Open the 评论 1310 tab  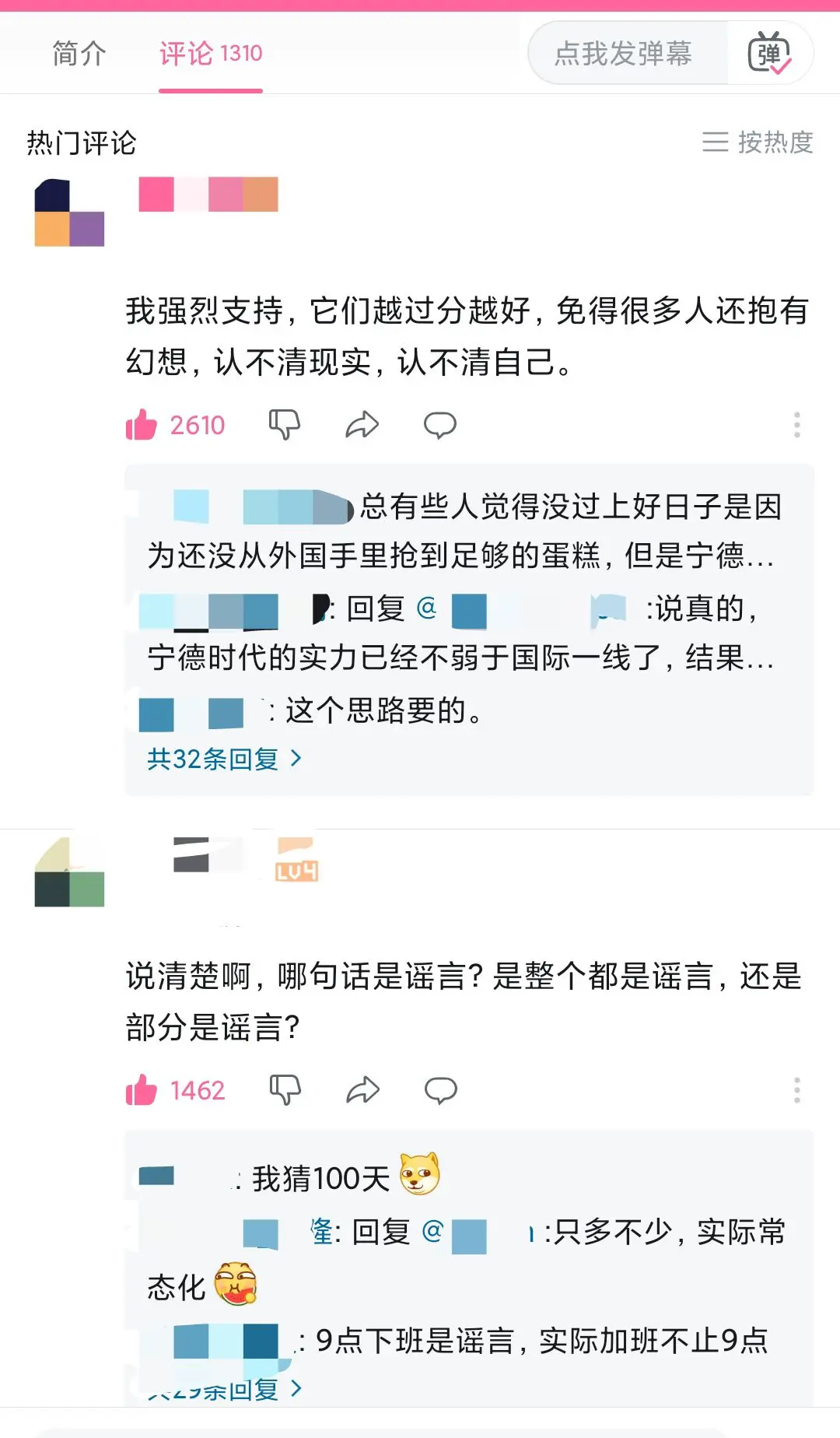[x=211, y=54]
